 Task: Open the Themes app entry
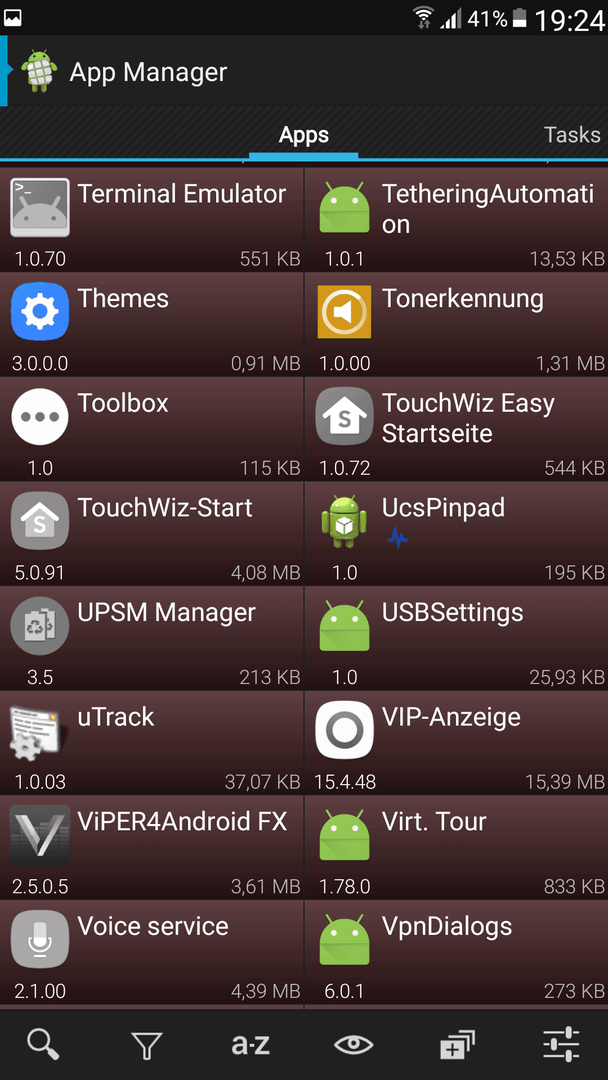pyautogui.click(x=151, y=324)
